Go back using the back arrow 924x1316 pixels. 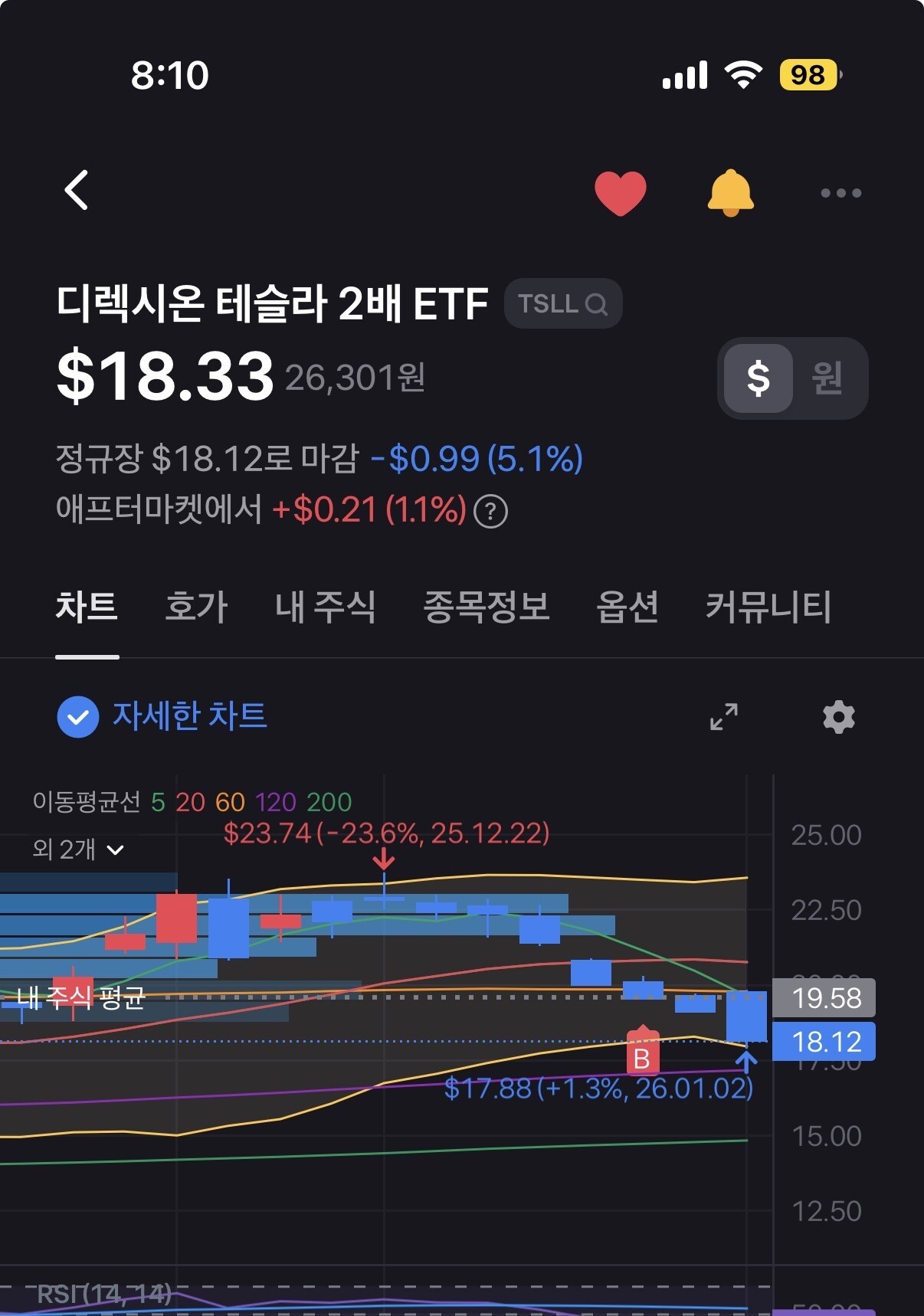(x=77, y=190)
